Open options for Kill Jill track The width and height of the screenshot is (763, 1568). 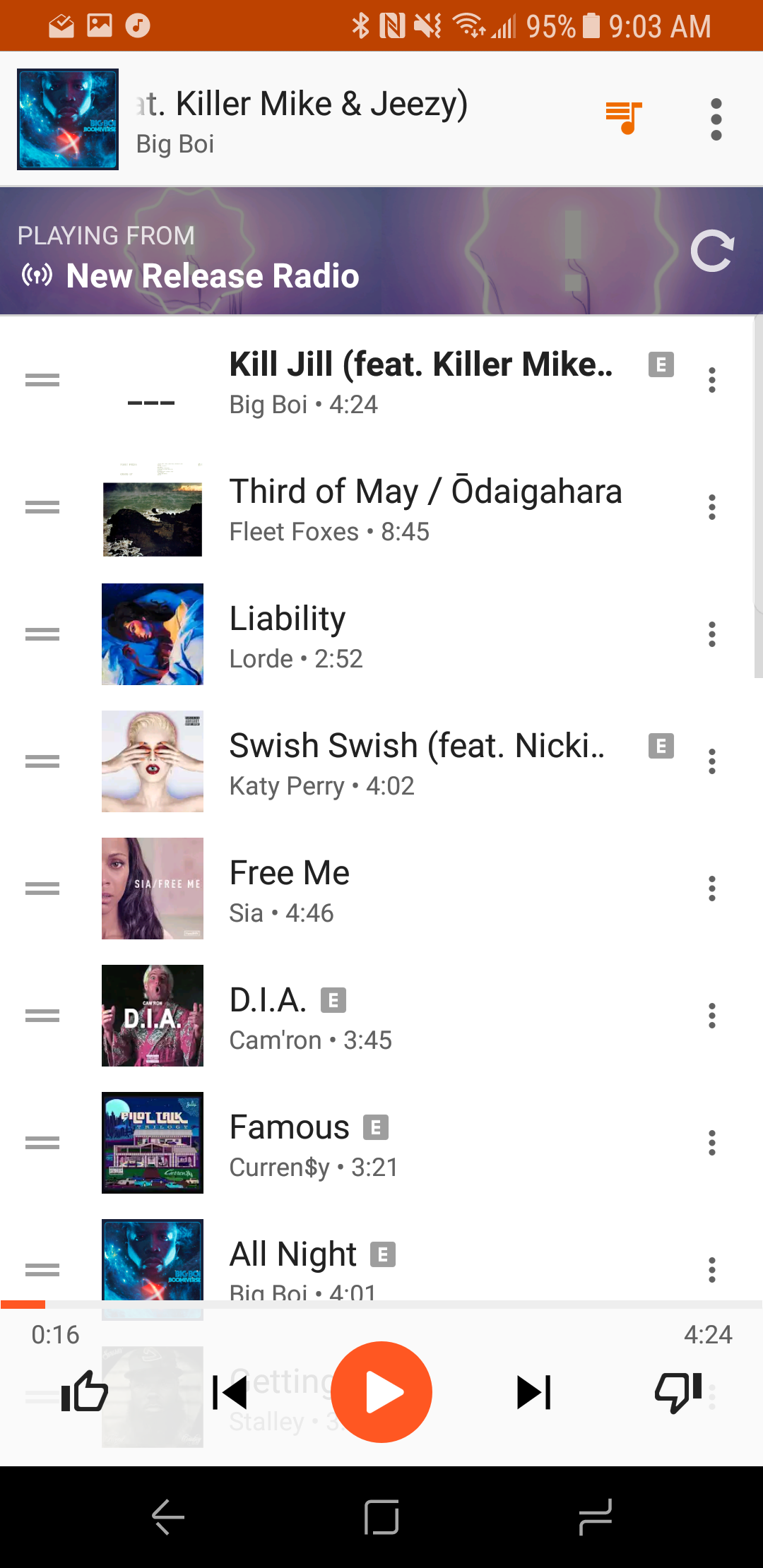(711, 380)
